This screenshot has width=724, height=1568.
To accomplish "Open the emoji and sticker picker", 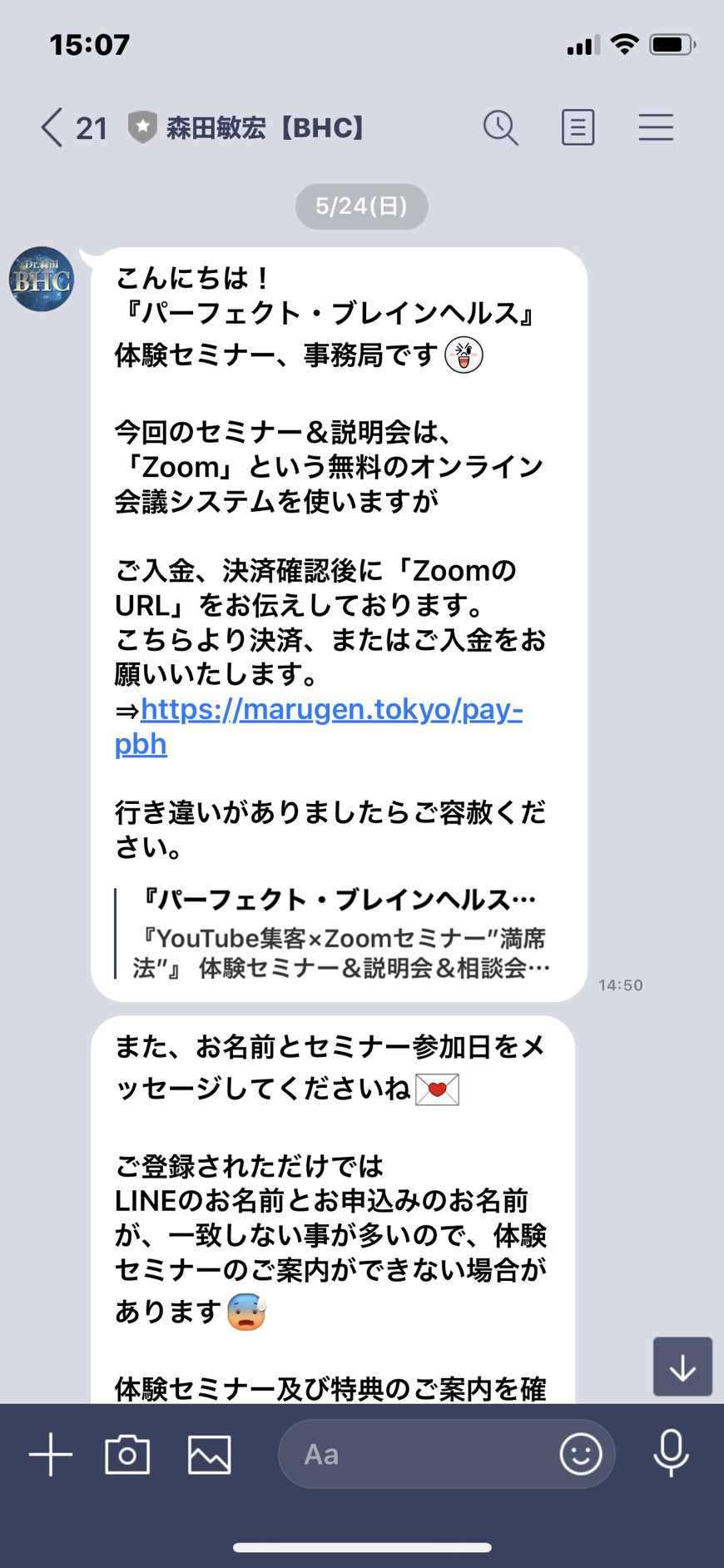I will (x=580, y=1454).
